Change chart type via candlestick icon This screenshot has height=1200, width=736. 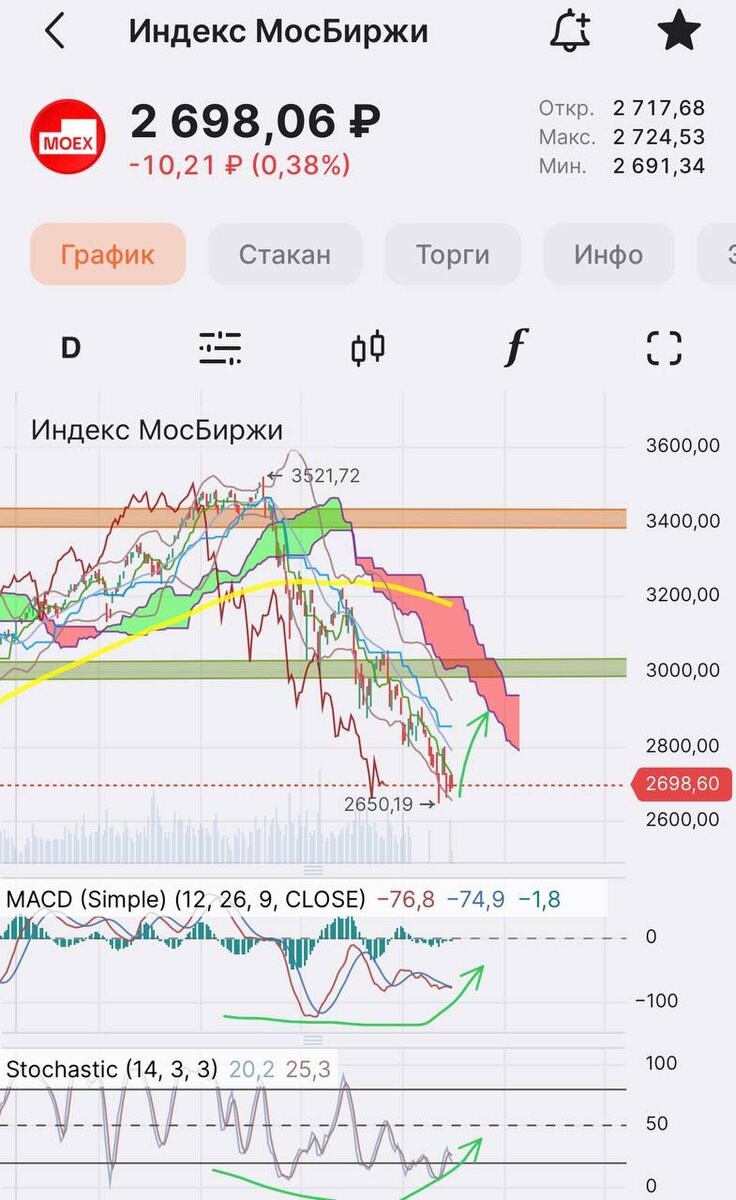[368, 347]
